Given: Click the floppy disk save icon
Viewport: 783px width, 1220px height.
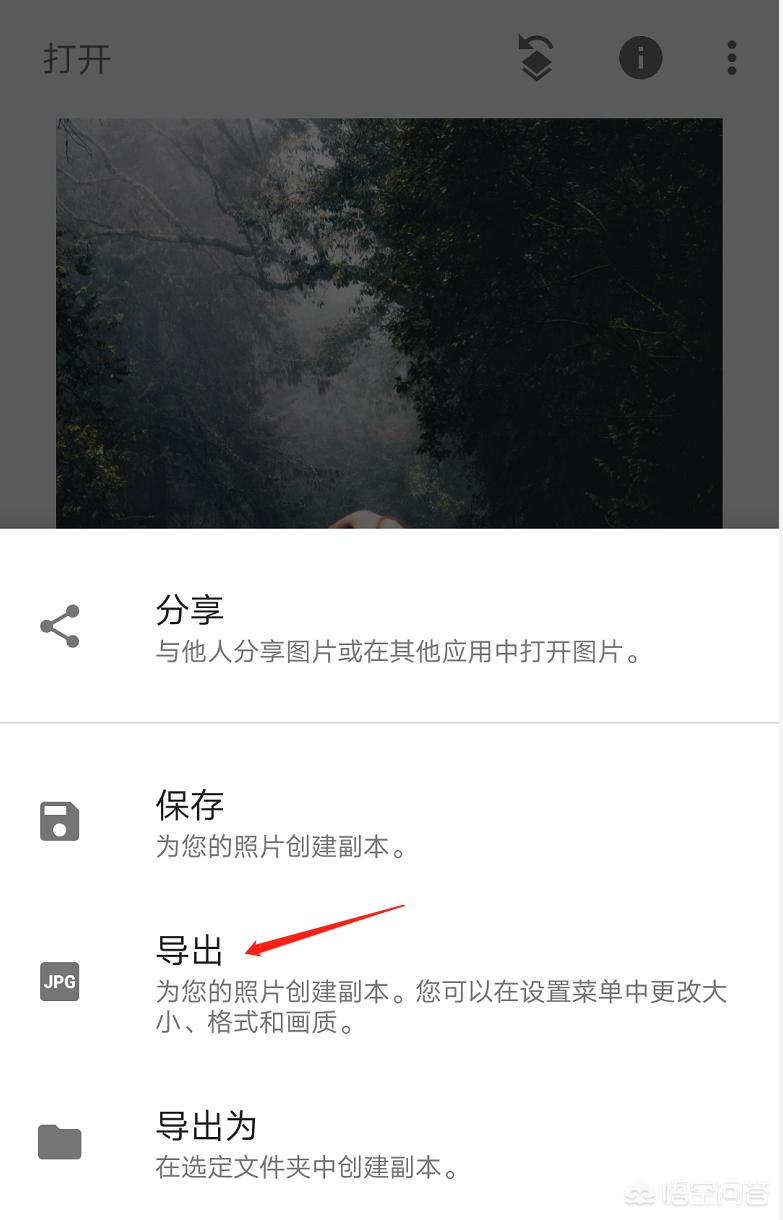Looking at the screenshot, I should coord(58,821).
